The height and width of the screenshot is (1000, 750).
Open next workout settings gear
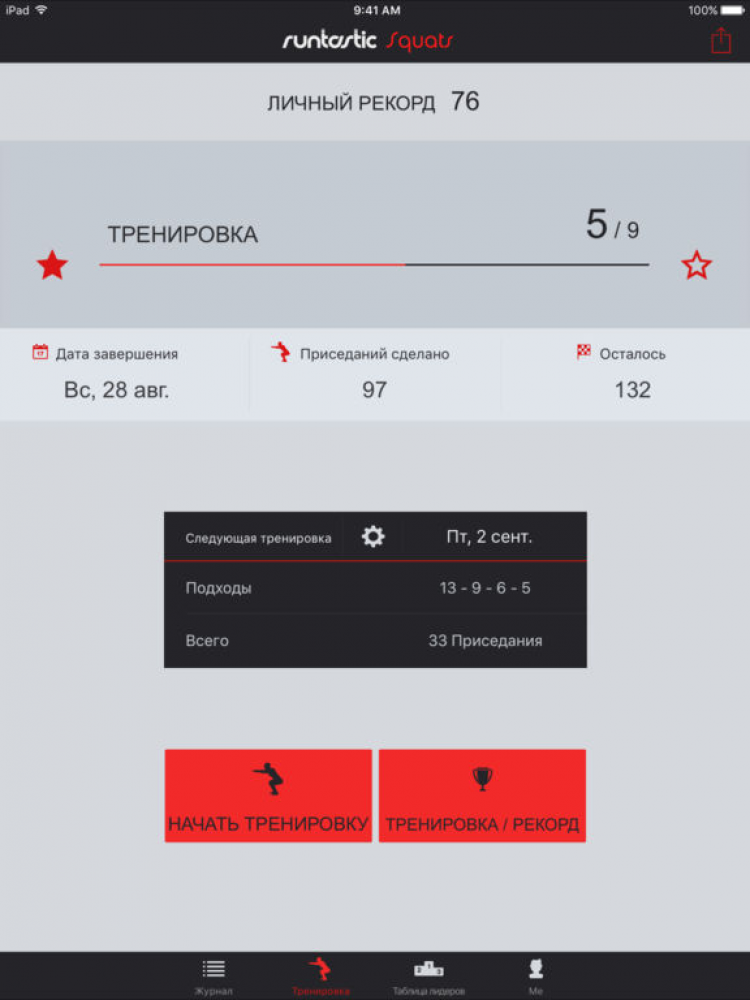(373, 537)
